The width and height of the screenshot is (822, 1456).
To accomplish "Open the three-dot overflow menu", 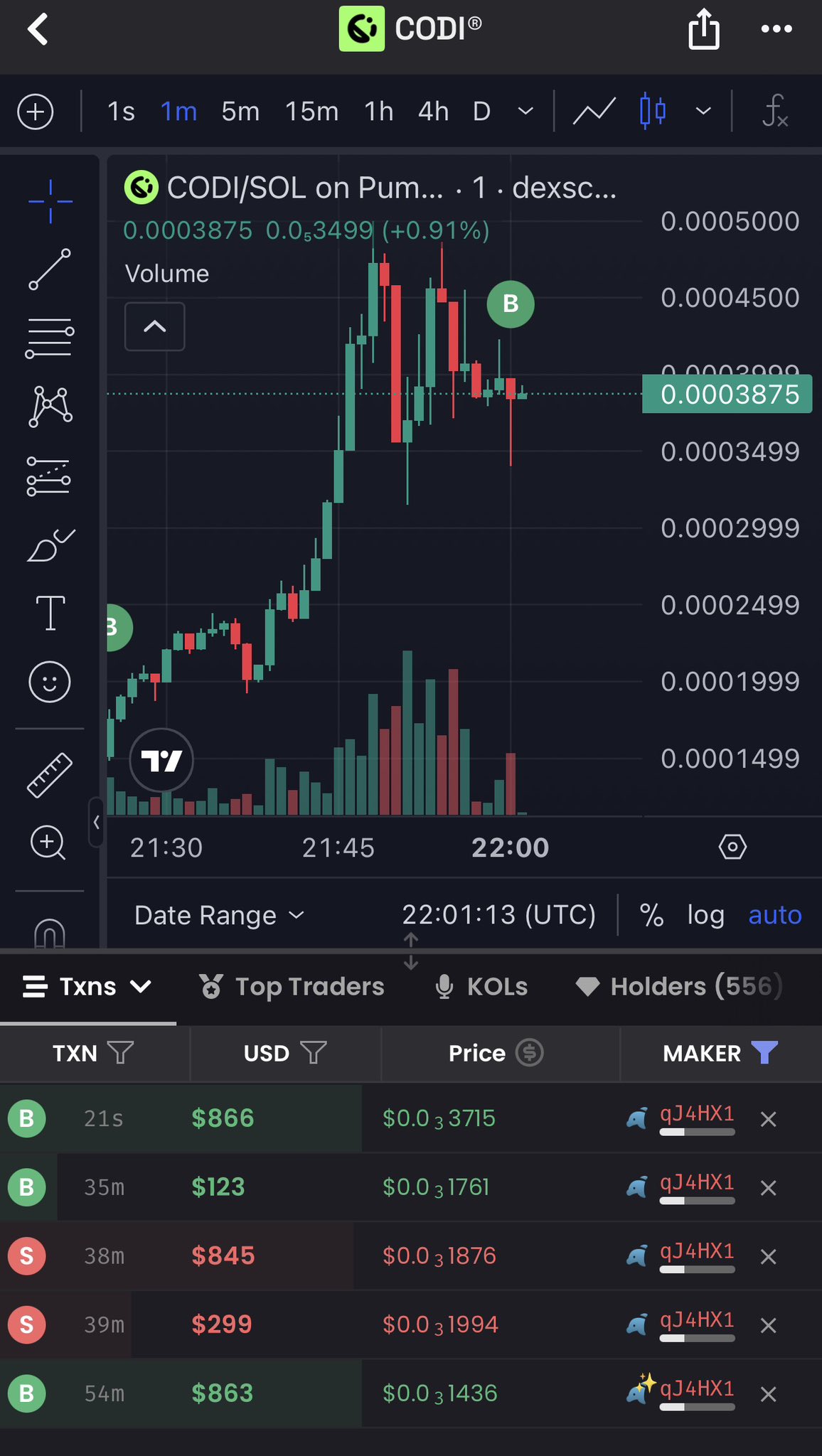I will (x=776, y=30).
